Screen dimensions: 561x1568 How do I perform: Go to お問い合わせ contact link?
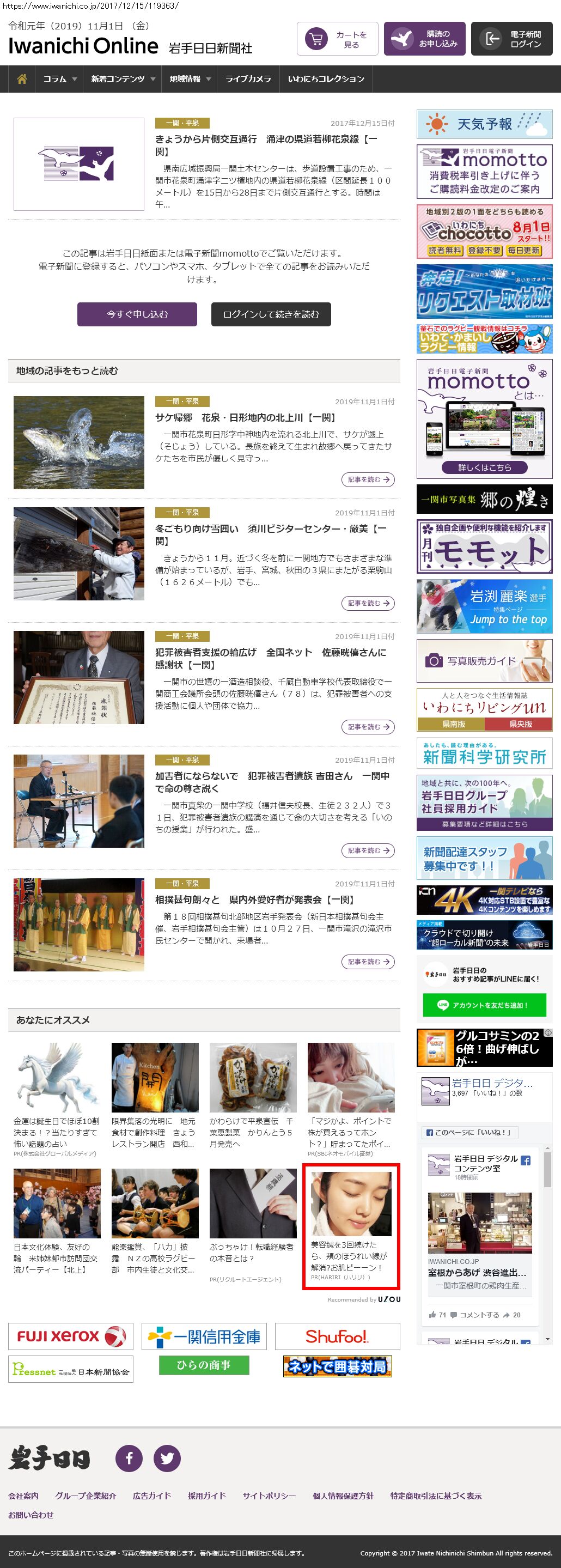coord(31,1515)
